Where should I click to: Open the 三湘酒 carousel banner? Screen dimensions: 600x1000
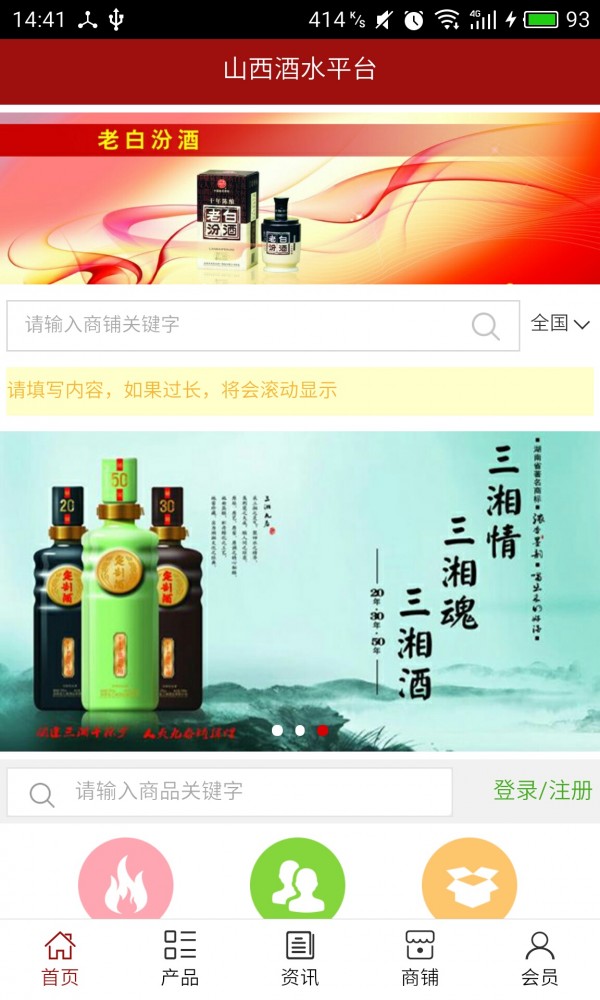300,590
